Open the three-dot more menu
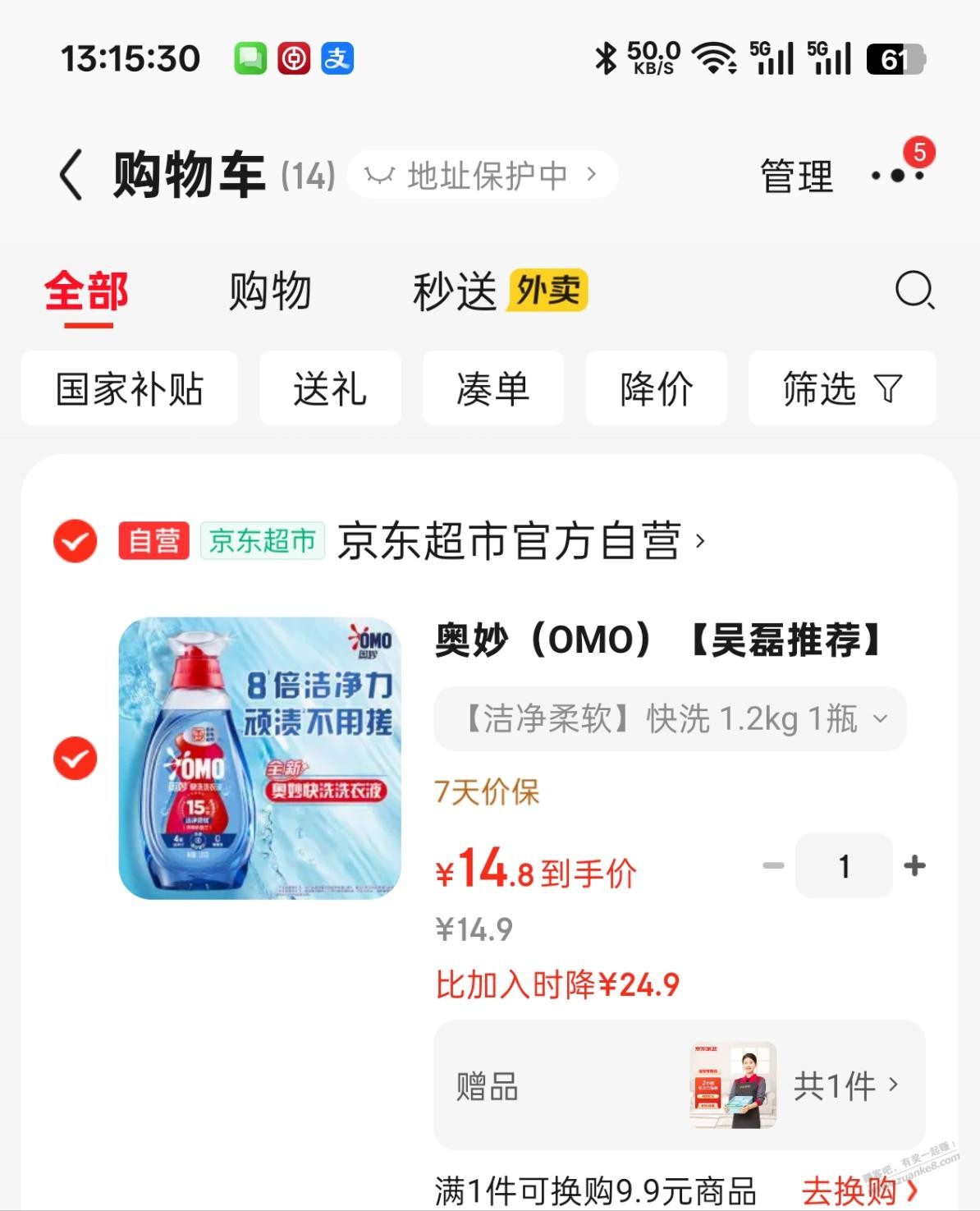Viewport: 980px width, 1211px height. [897, 175]
